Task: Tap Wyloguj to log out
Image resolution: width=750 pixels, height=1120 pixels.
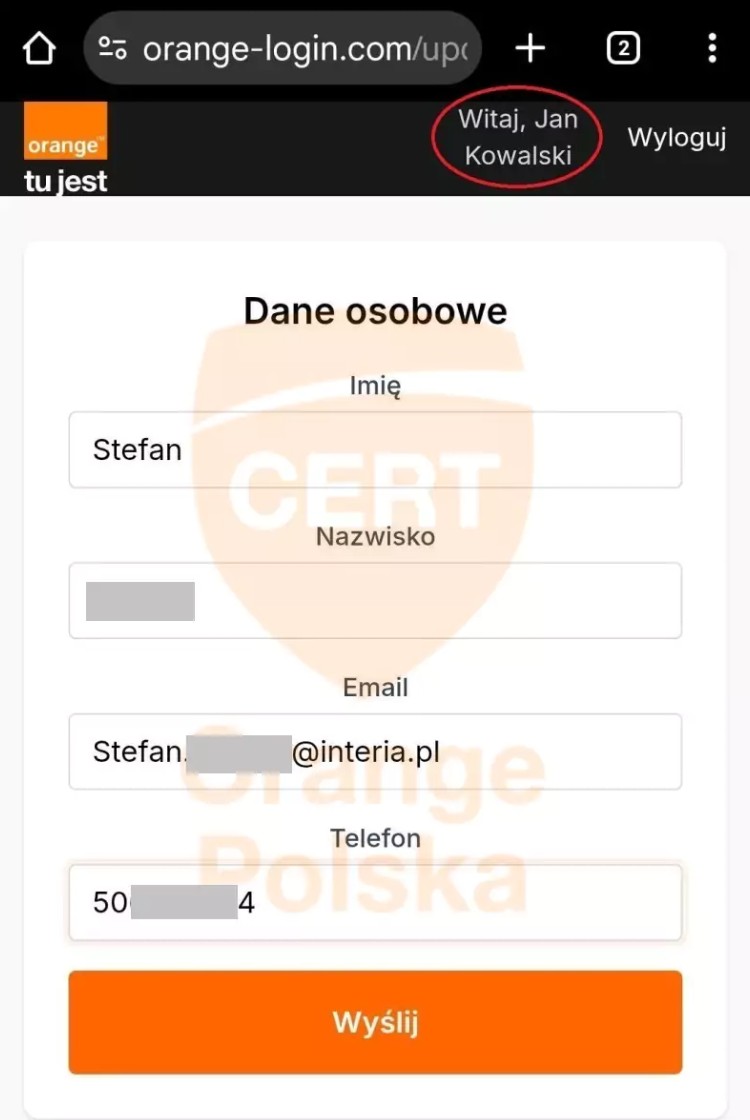Action: tap(676, 138)
